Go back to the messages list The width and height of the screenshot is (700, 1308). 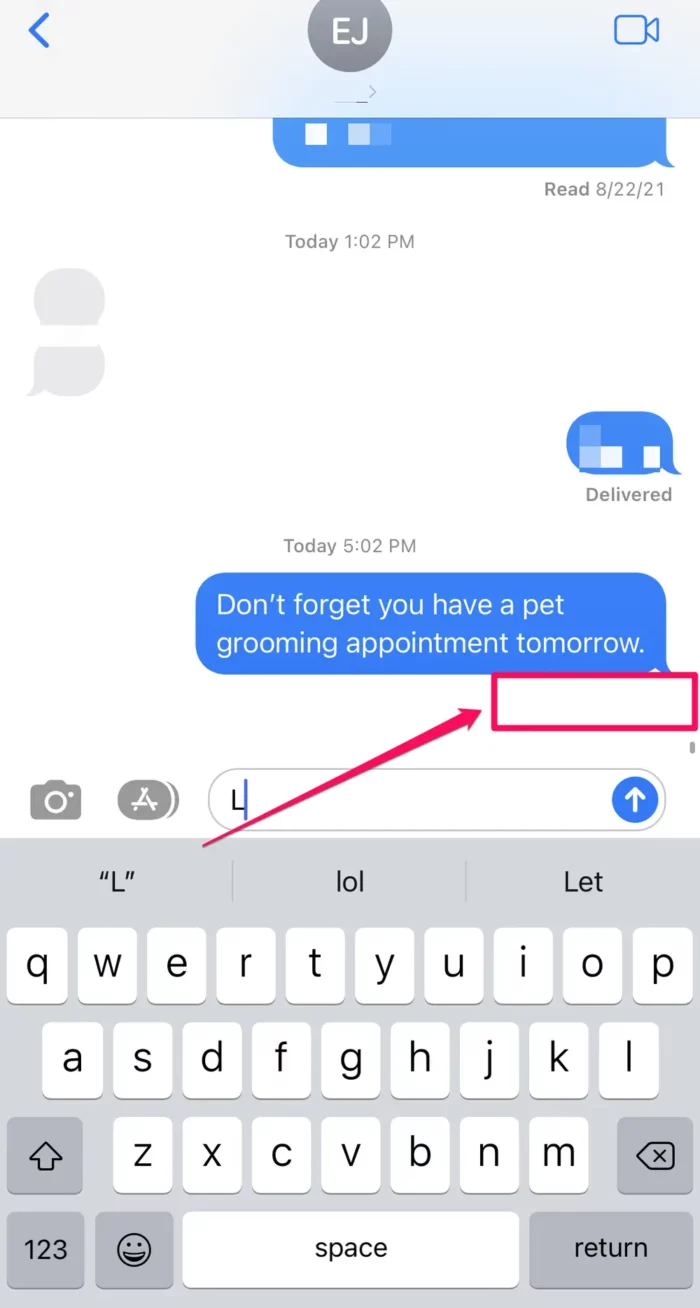click(38, 30)
